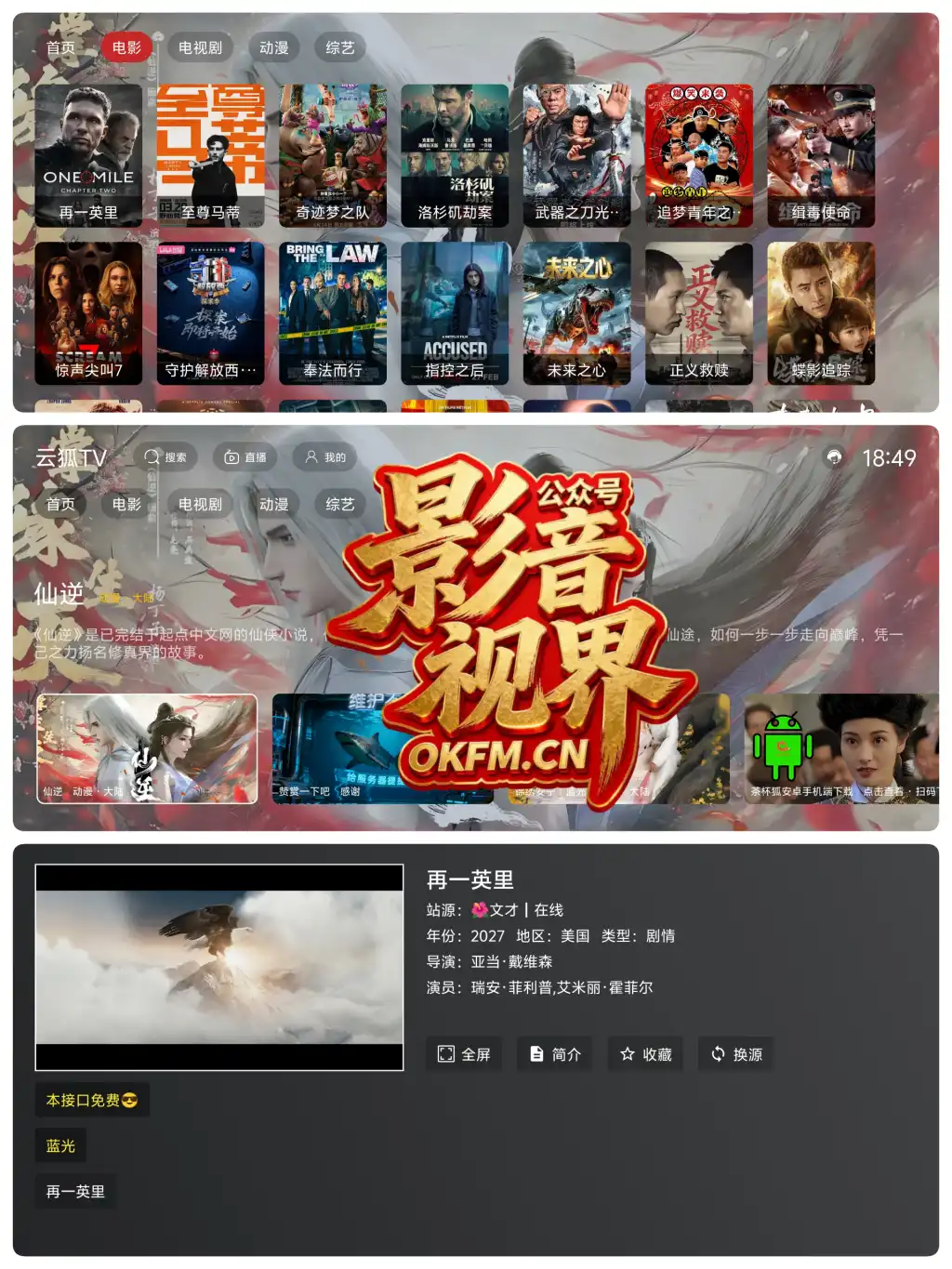This screenshot has width=952, height=1269.
Task: Click the green Android download icon
Action: [x=786, y=744]
